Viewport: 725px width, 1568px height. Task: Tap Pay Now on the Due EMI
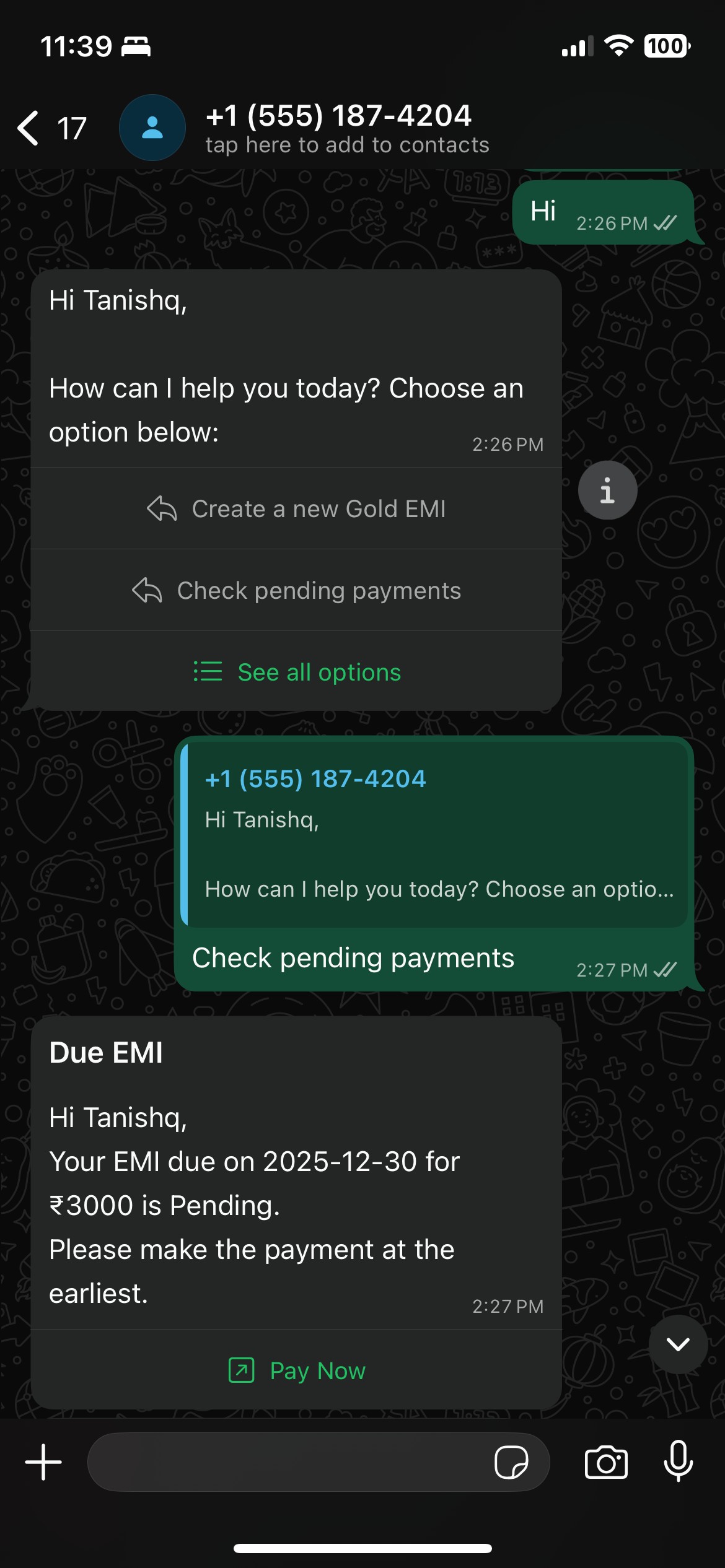click(x=296, y=1371)
